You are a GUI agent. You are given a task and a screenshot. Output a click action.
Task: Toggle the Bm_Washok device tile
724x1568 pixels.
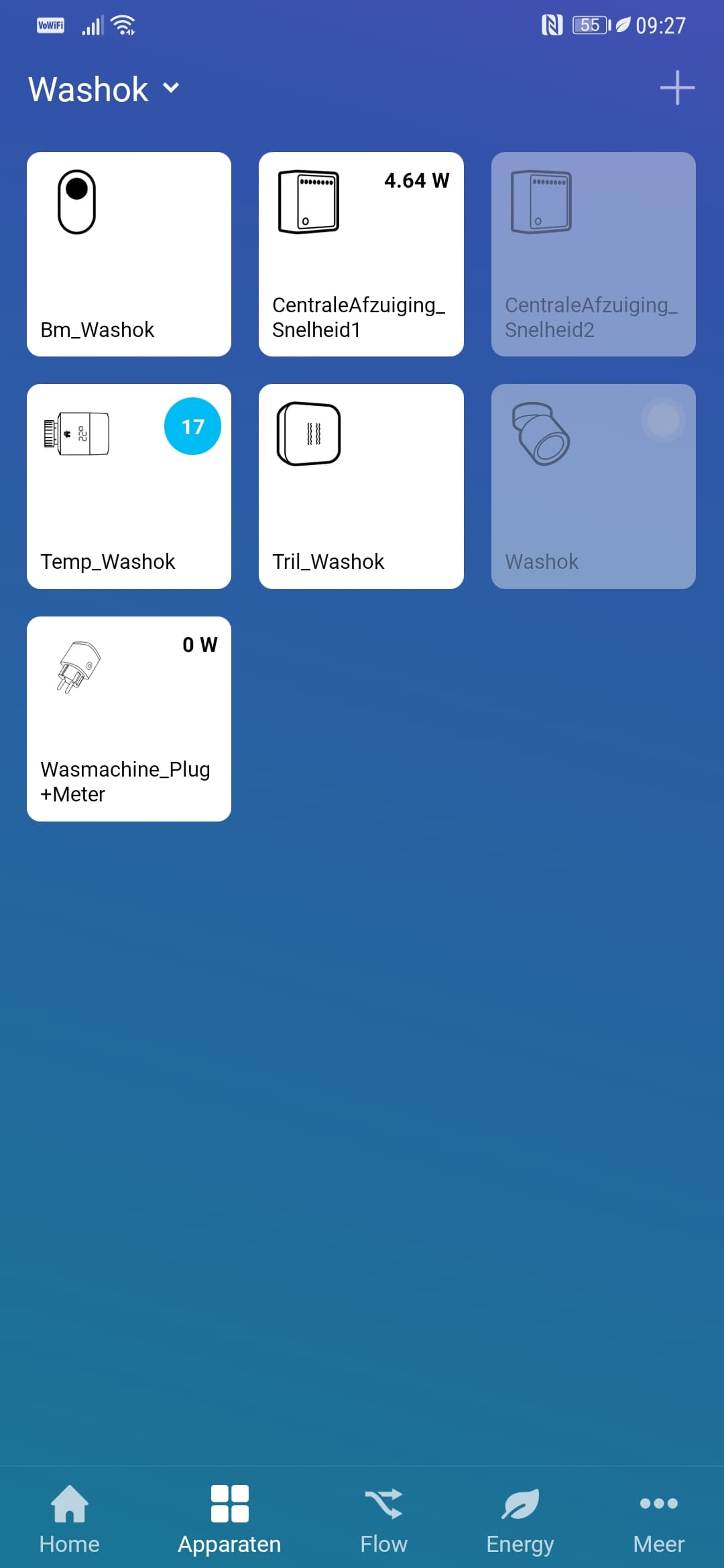pyautogui.click(x=129, y=254)
